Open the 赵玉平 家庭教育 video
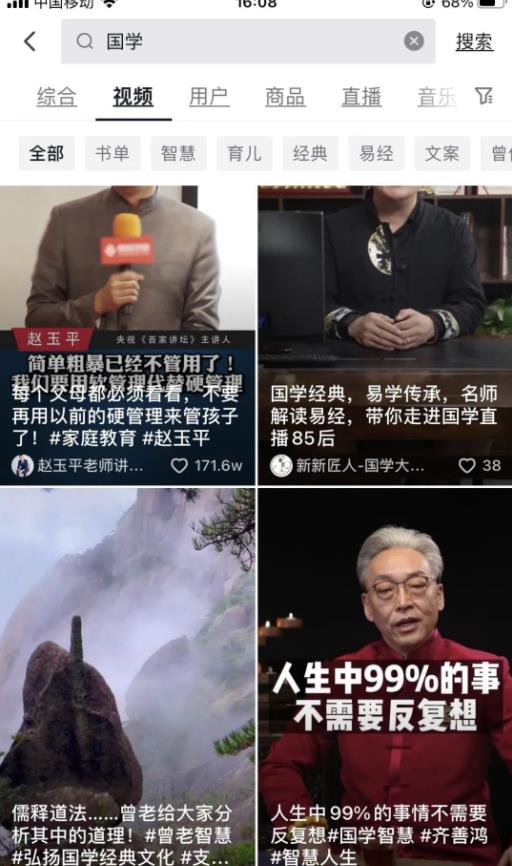The height and width of the screenshot is (866, 512). [128, 335]
